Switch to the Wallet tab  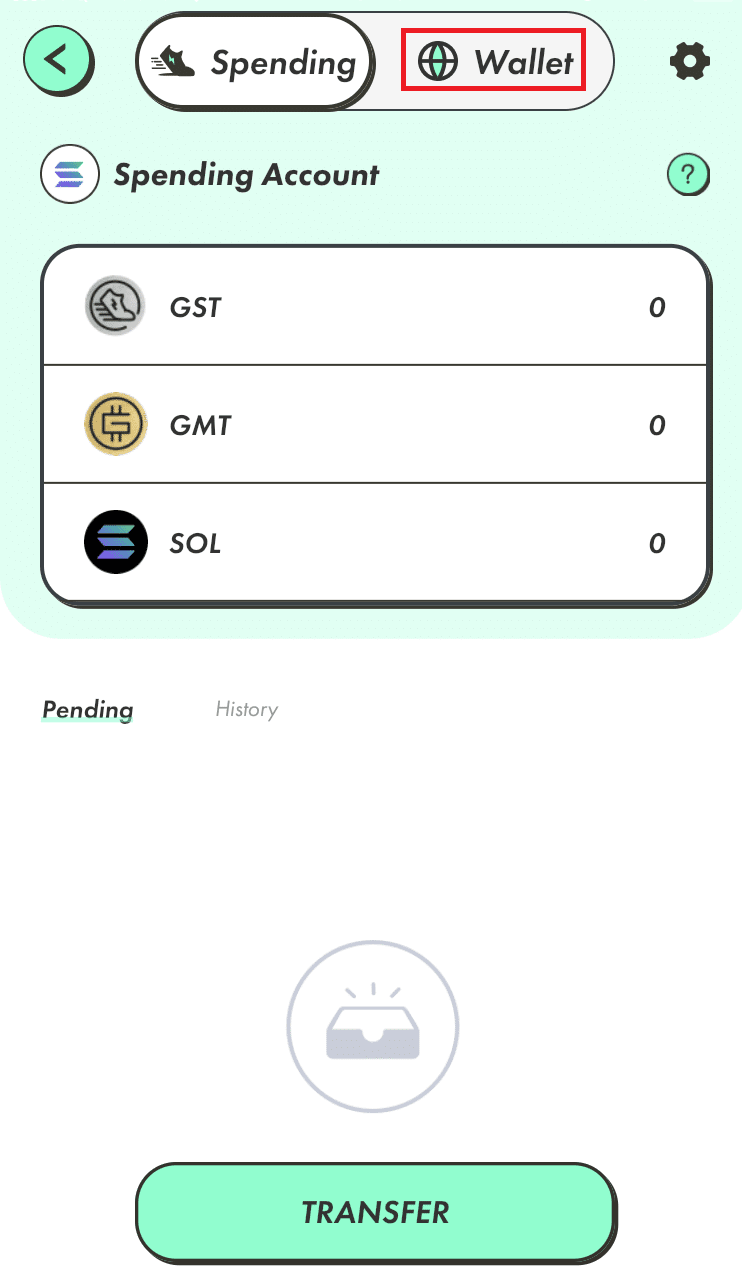point(494,62)
